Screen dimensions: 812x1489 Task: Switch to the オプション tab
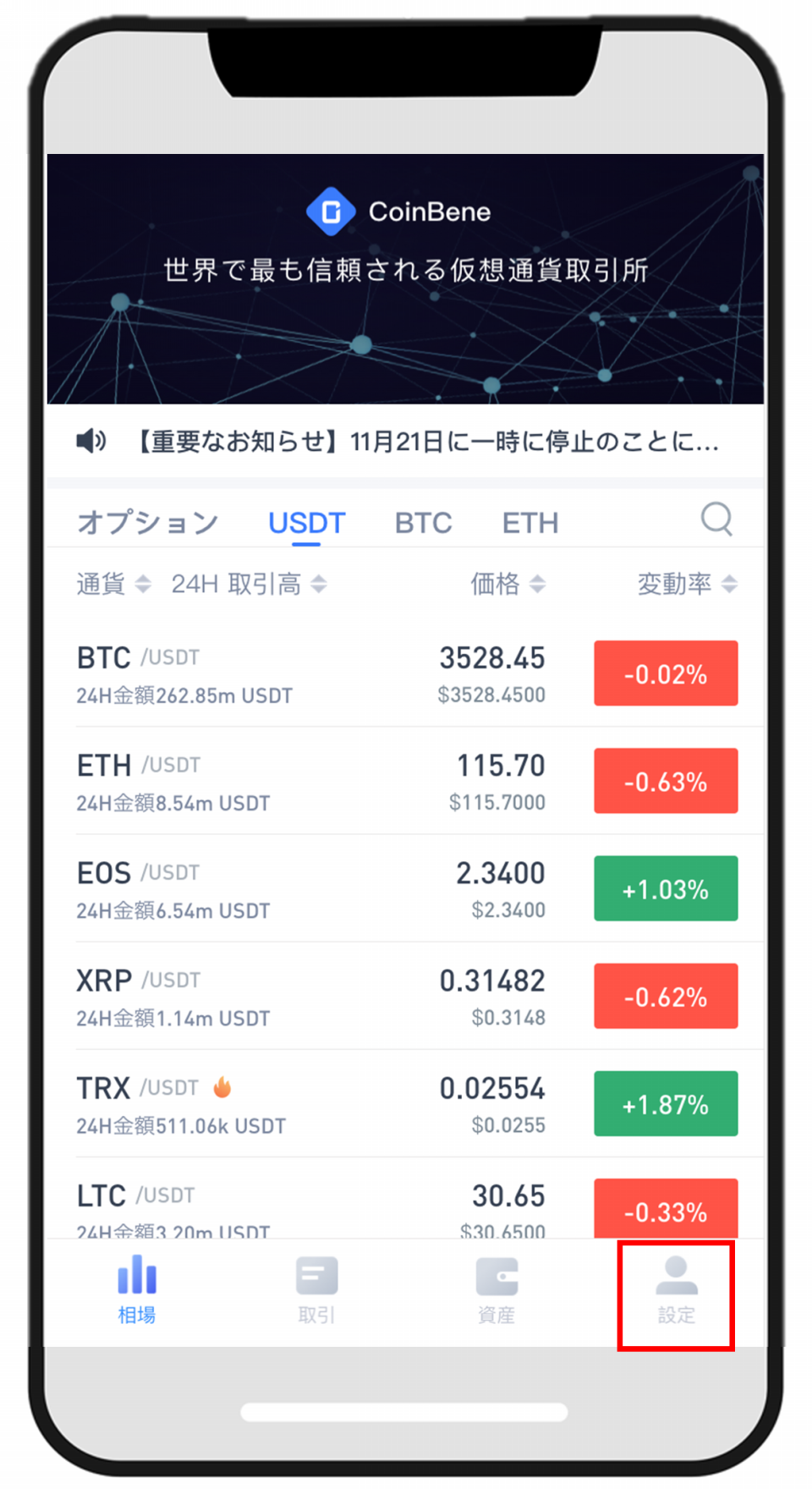click(148, 523)
